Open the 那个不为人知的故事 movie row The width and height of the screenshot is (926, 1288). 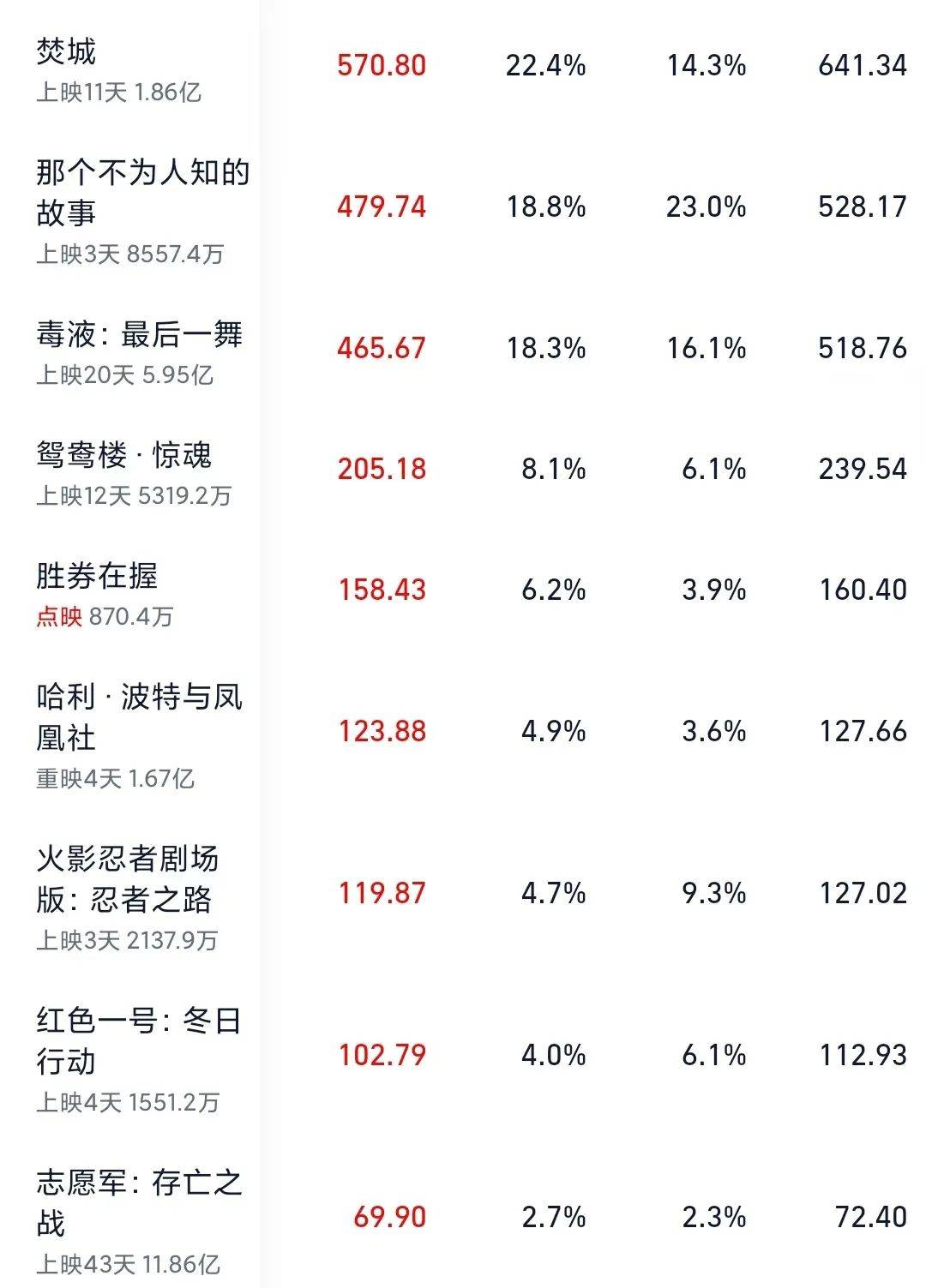tap(142, 192)
